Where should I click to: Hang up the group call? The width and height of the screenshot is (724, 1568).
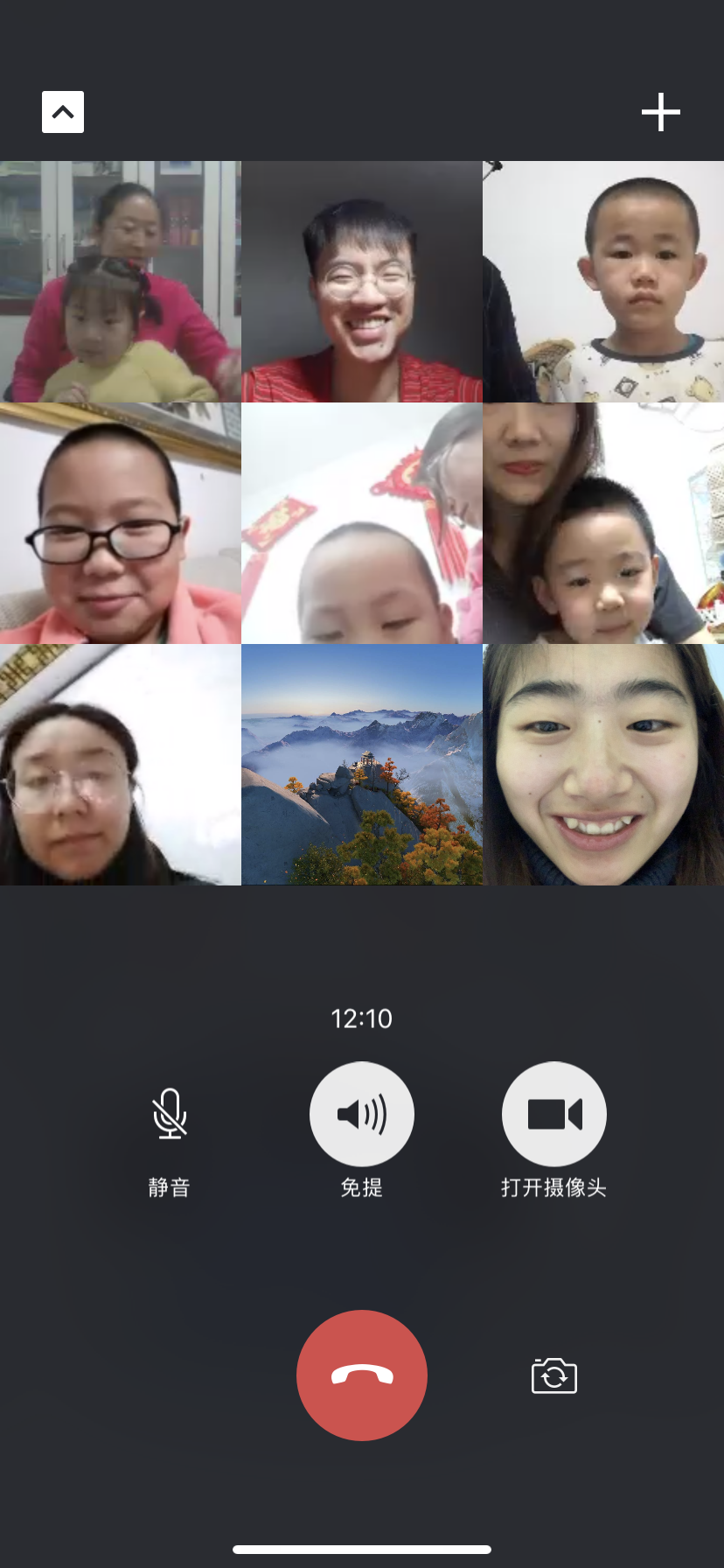[362, 1375]
